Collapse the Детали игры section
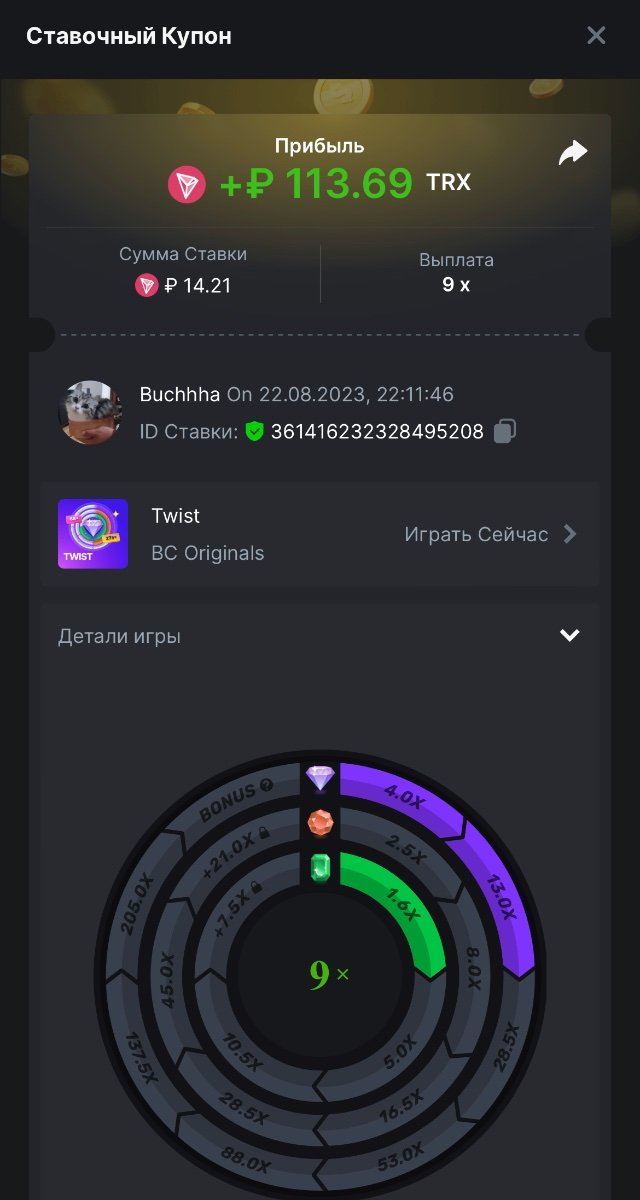640x1200 pixels. click(x=569, y=636)
